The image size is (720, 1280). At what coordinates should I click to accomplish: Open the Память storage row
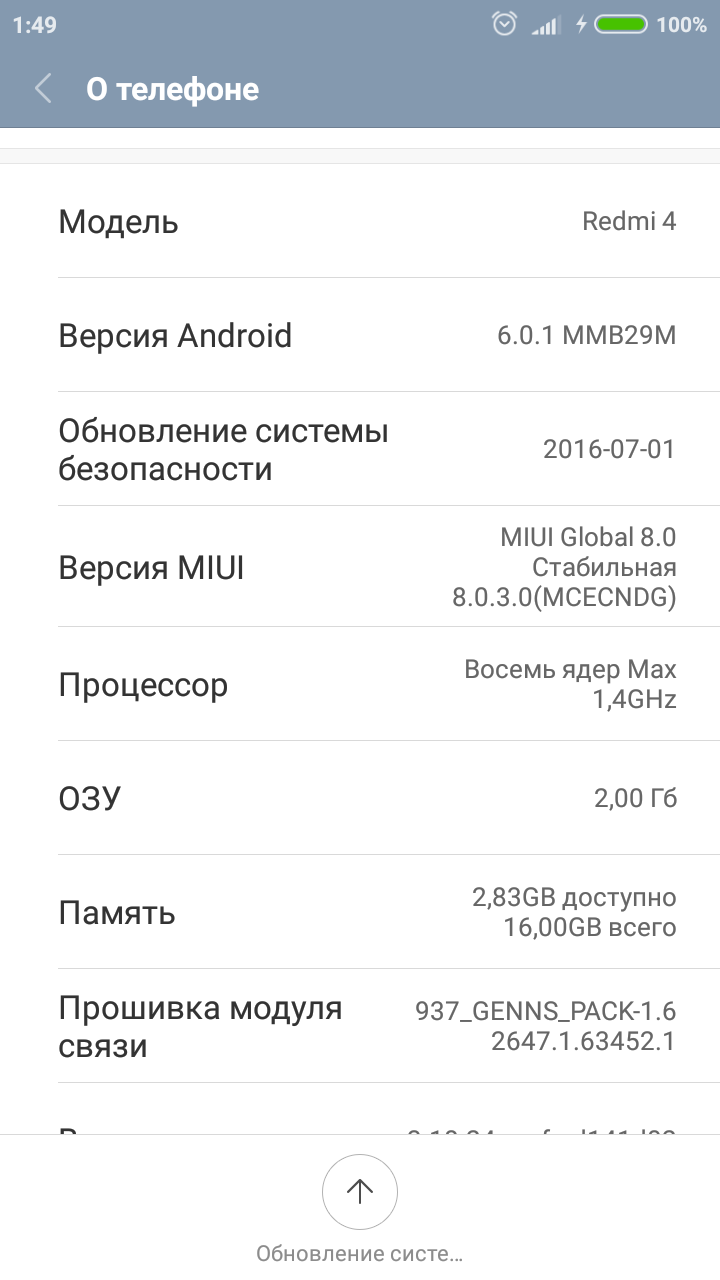coord(360,912)
